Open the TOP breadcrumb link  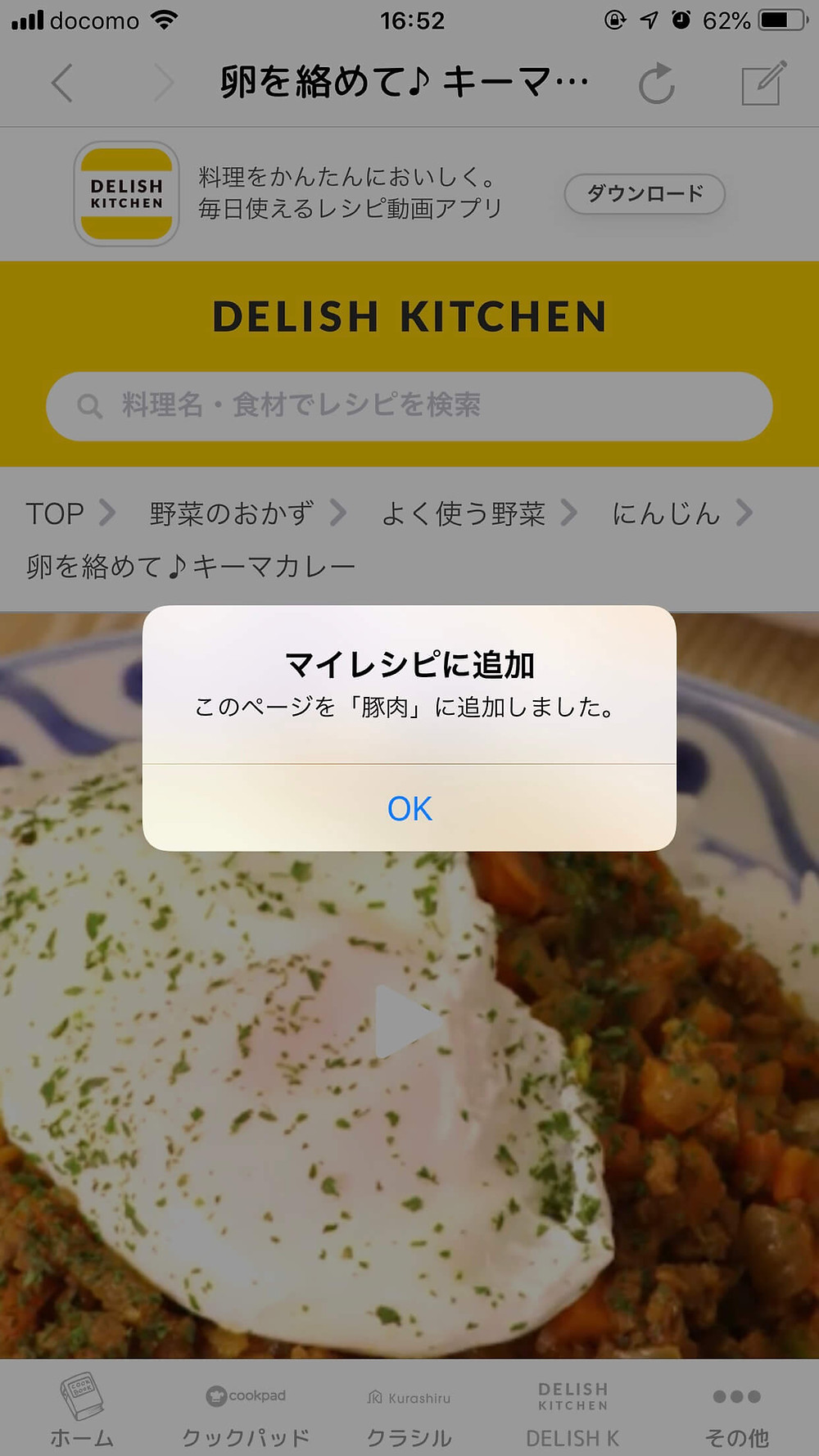(x=55, y=513)
